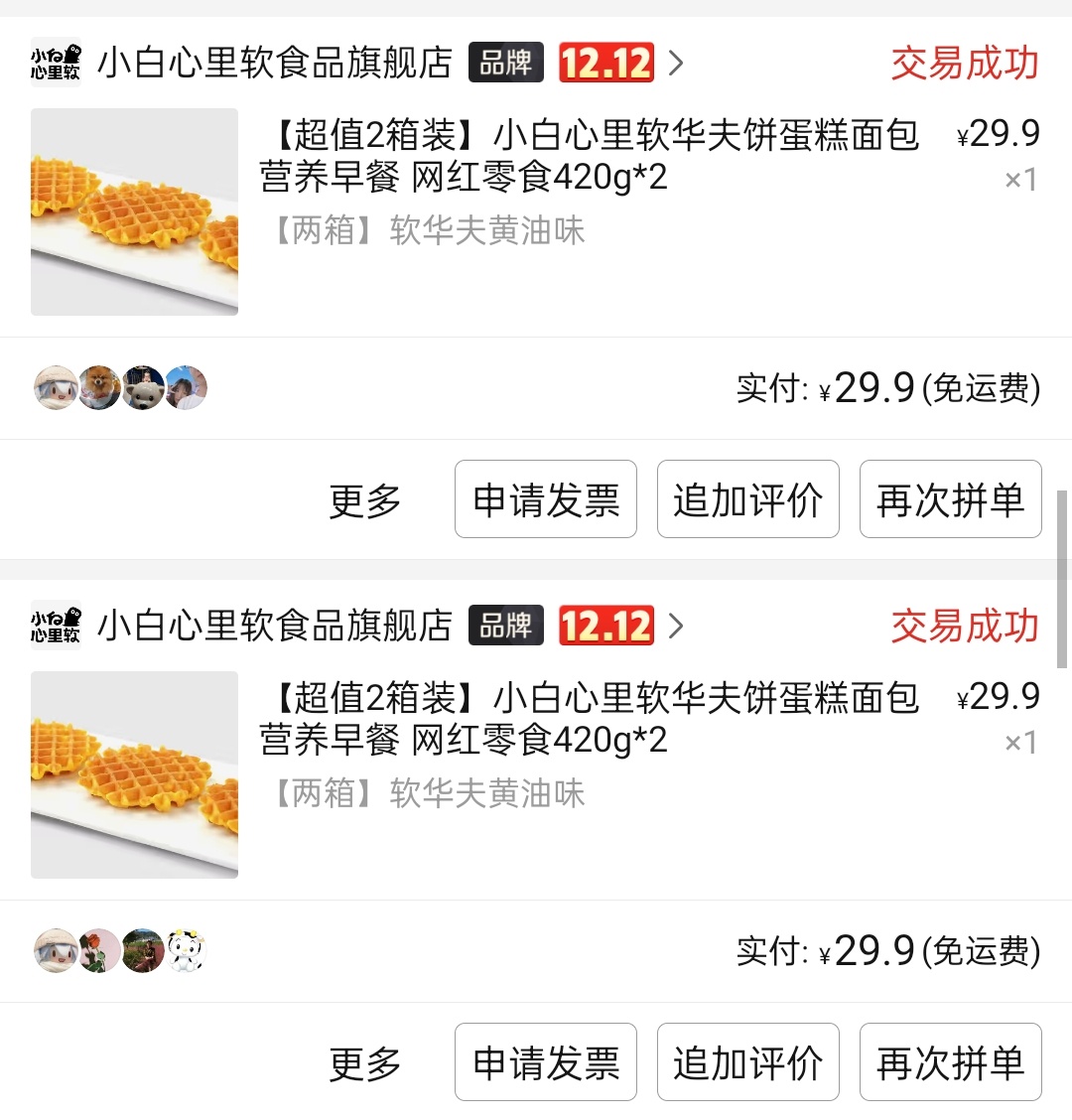1072x1120 pixels.
Task: Open the waffle product in the first order
Action: [134, 211]
